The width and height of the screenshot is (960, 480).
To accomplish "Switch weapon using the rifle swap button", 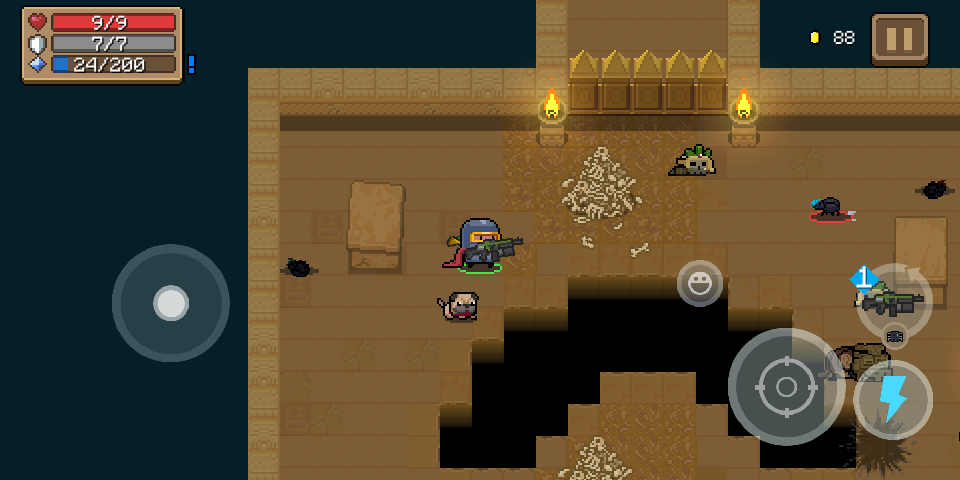I will pyautogui.click(x=893, y=300).
